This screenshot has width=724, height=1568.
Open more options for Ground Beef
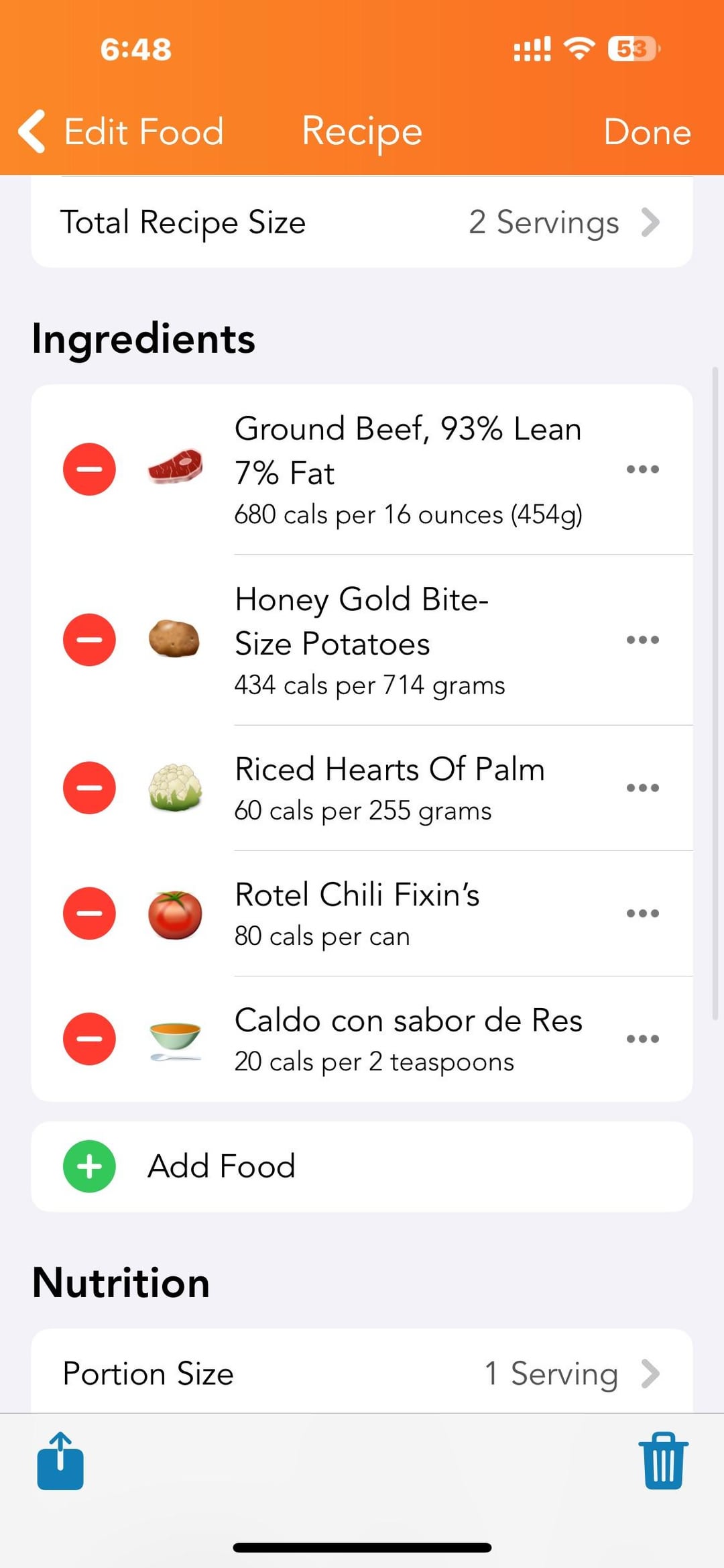(x=642, y=469)
